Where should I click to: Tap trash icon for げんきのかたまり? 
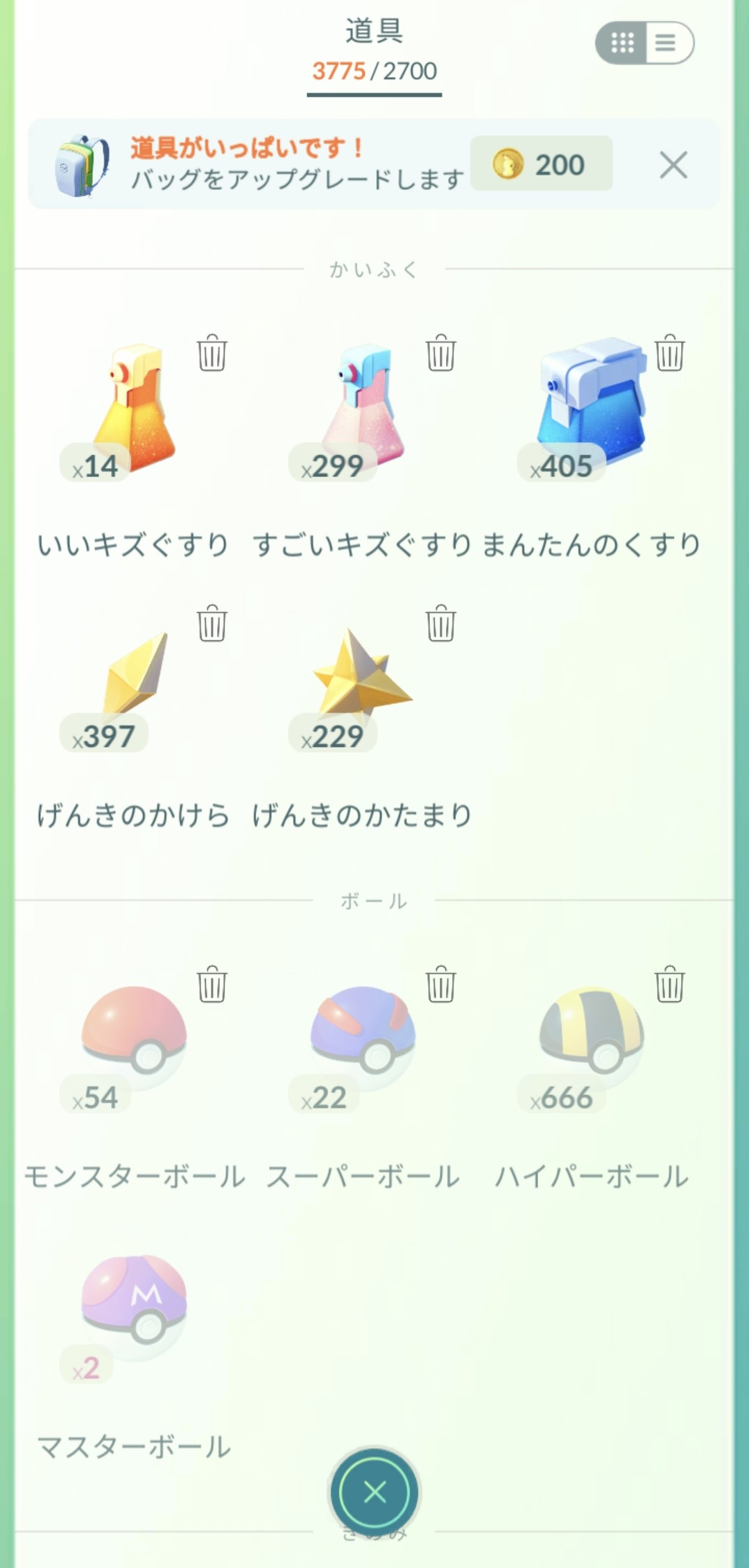pos(440,623)
